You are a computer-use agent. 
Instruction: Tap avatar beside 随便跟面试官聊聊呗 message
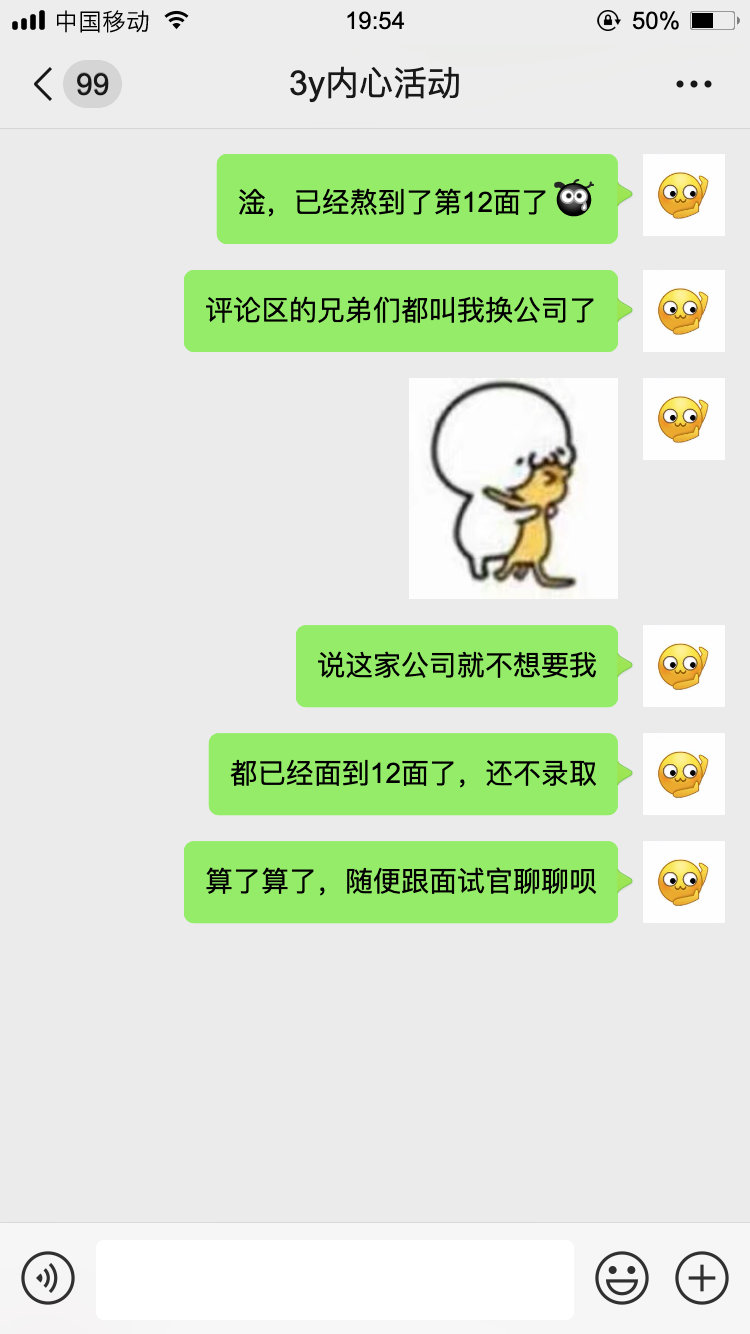point(683,882)
